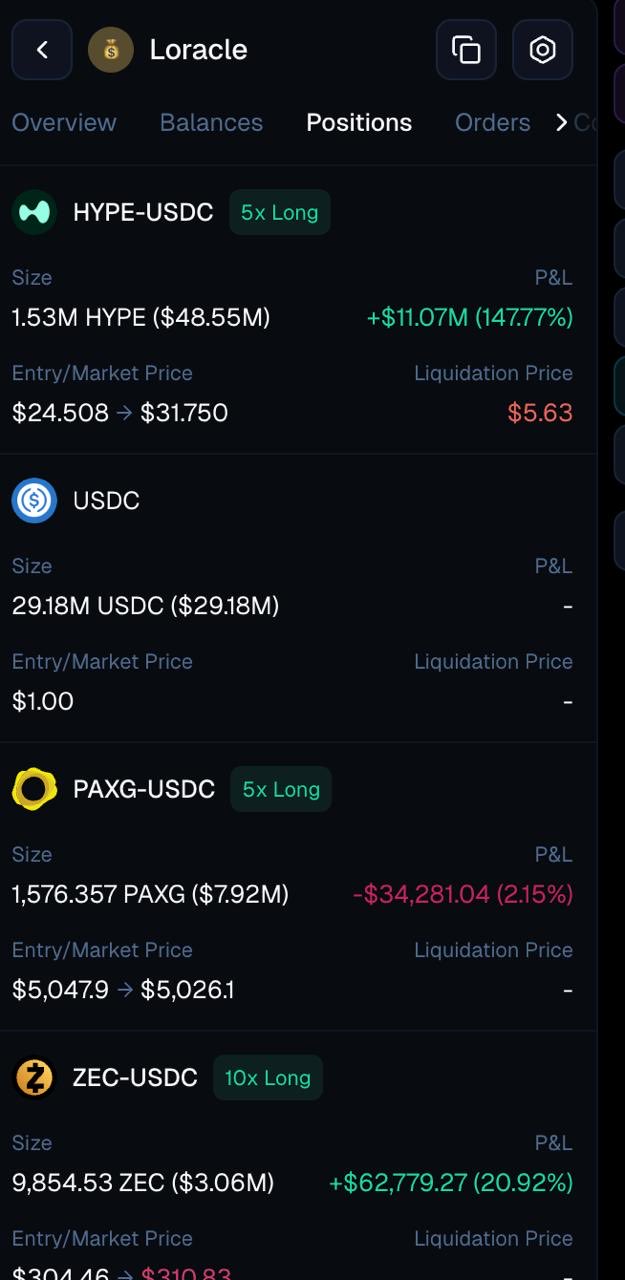Go back using the arrow button
Screen dimensions: 625x1280
click(42, 50)
